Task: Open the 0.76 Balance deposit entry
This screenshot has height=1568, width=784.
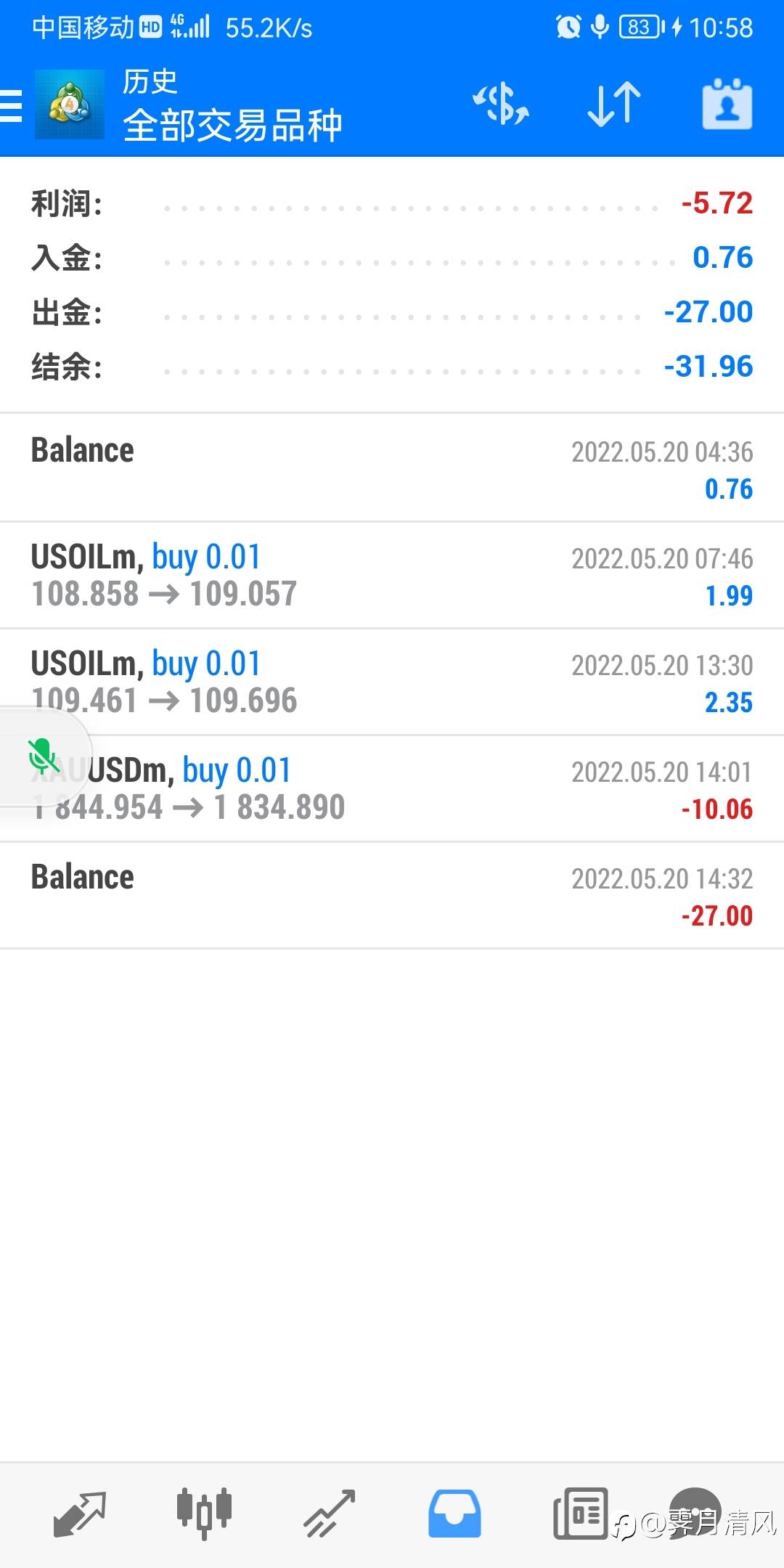Action: [x=392, y=468]
